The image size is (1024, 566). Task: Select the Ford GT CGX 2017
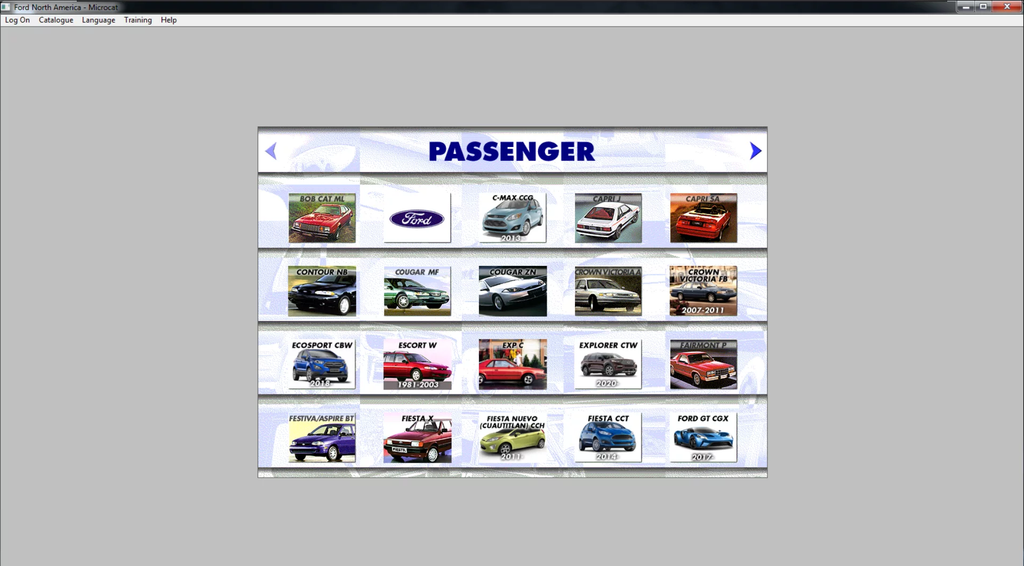[703, 438]
